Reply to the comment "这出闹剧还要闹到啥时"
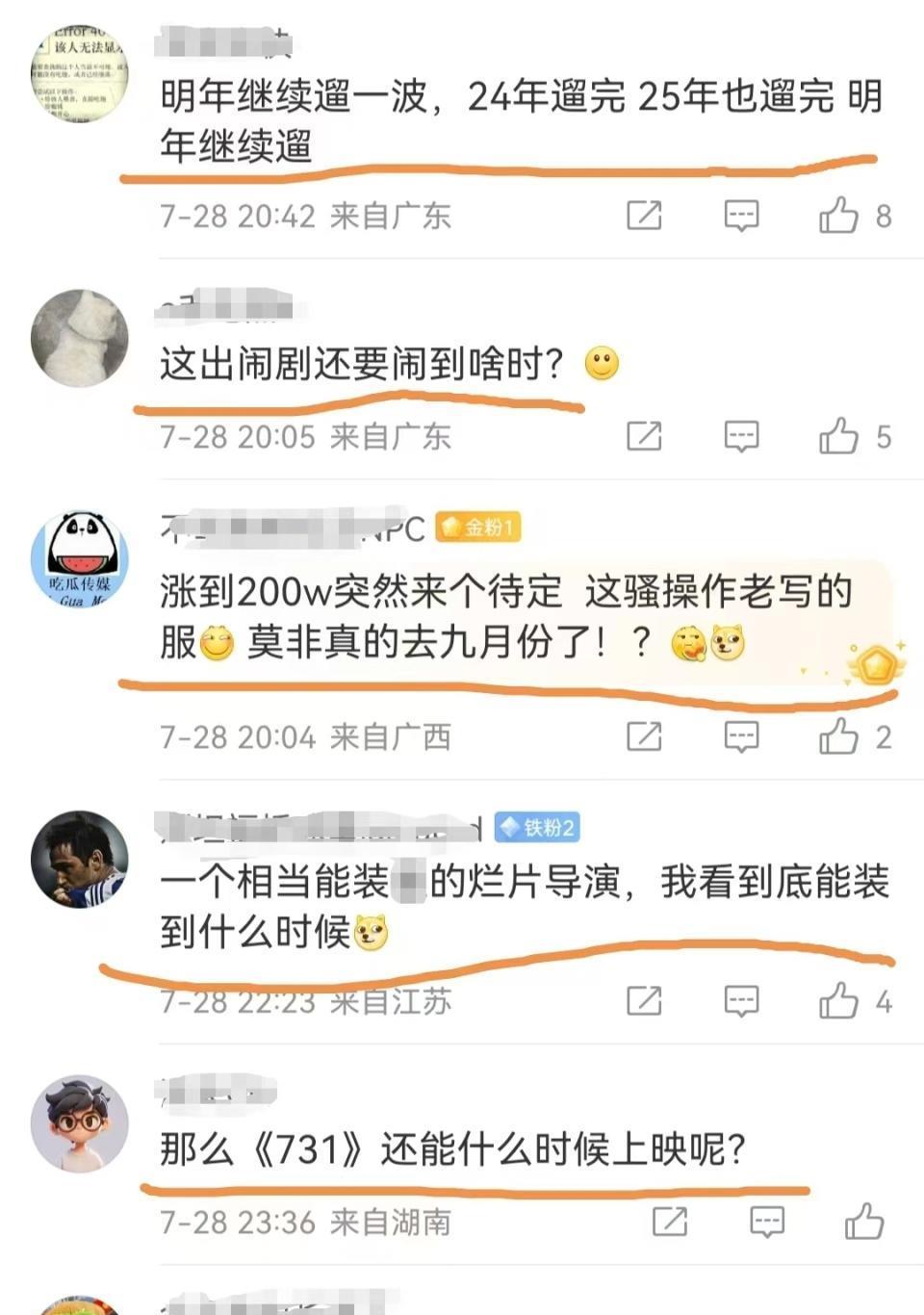The width and height of the screenshot is (924, 1315). tap(741, 436)
